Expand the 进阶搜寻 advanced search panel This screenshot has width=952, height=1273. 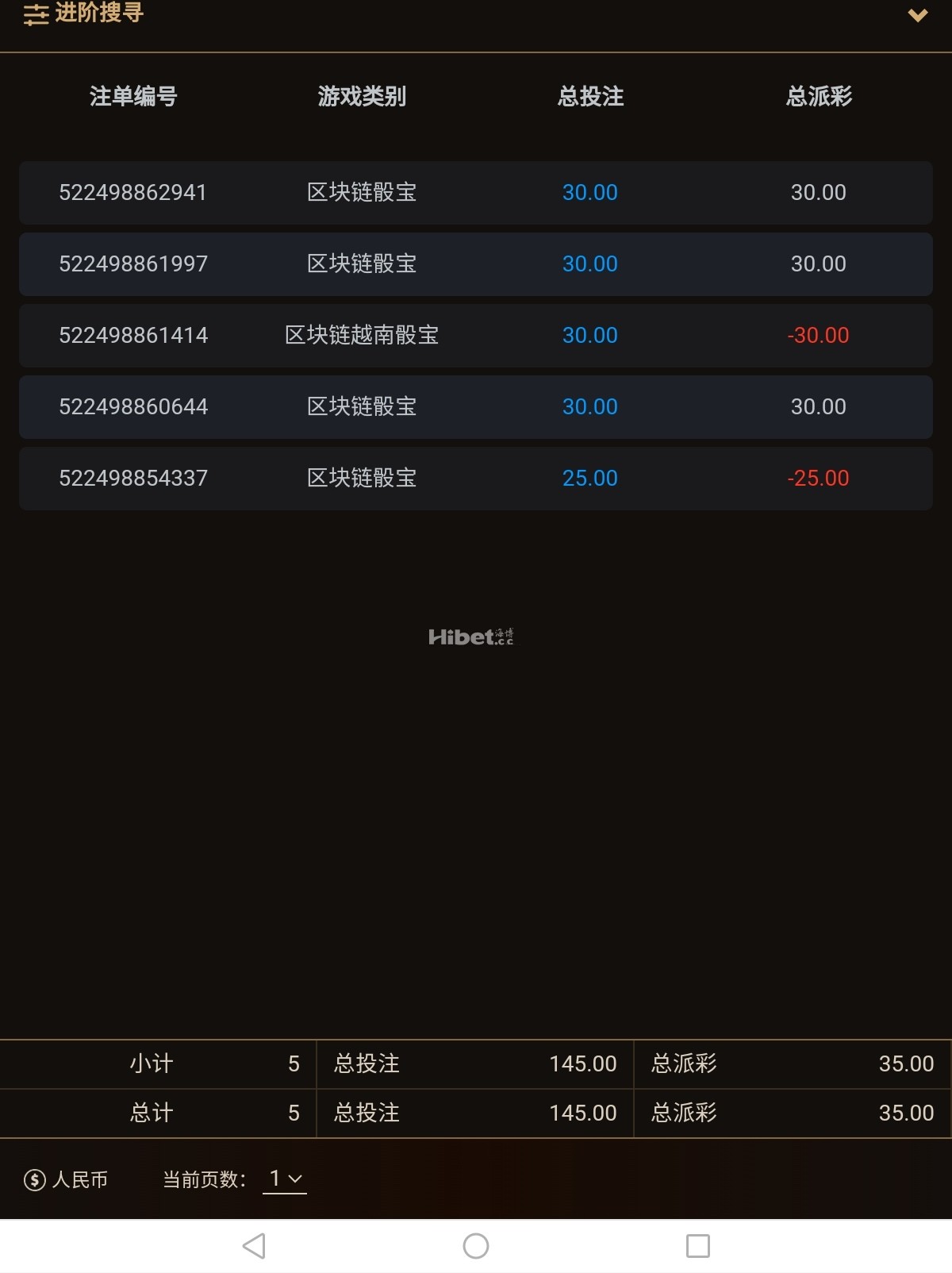pos(917,15)
